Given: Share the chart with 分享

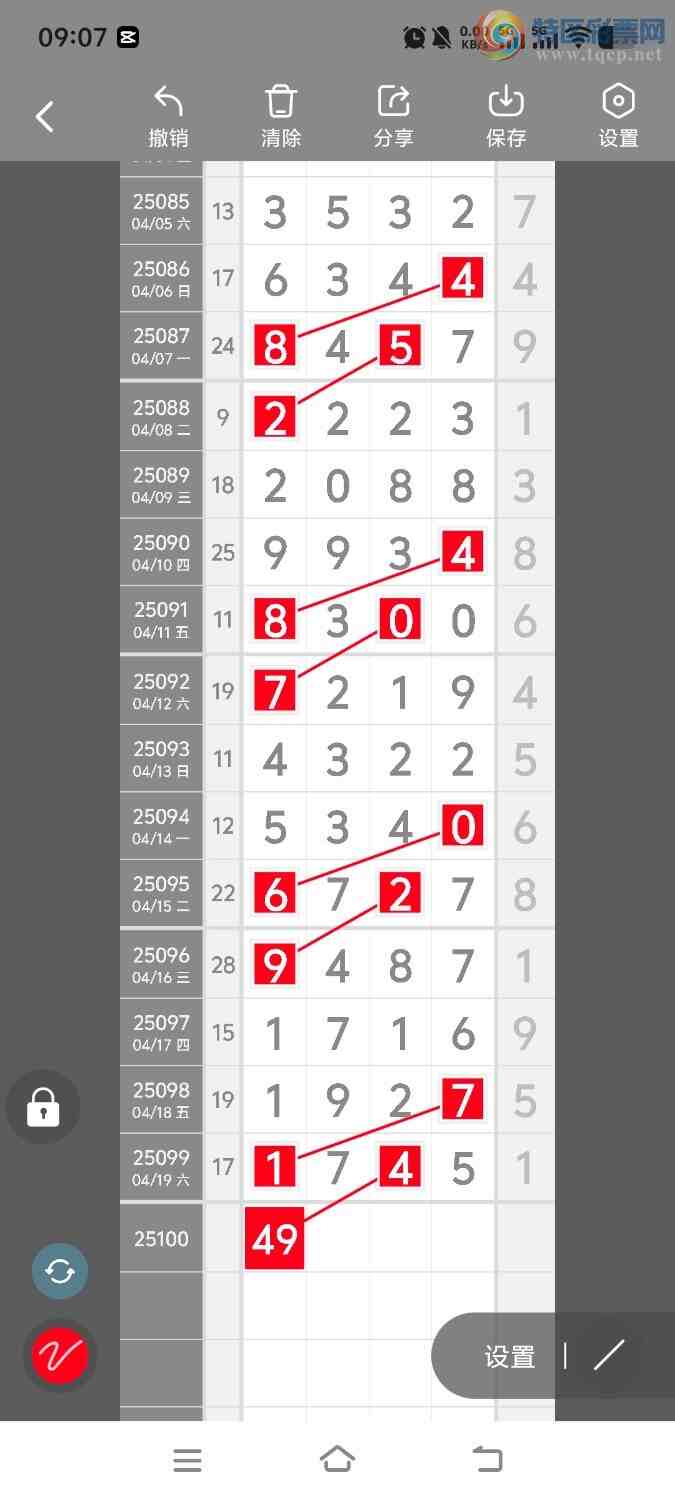Looking at the screenshot, I should tap(393, 117).
